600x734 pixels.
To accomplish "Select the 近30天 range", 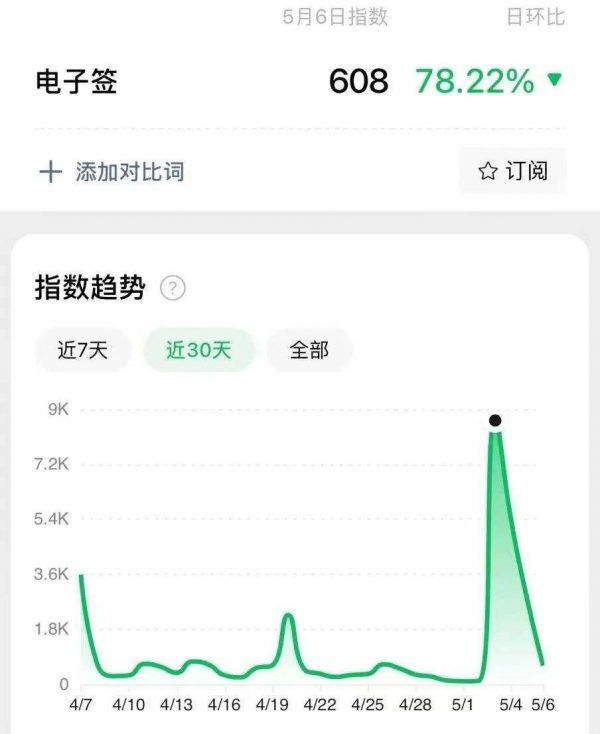I will (x=198, y=350).
